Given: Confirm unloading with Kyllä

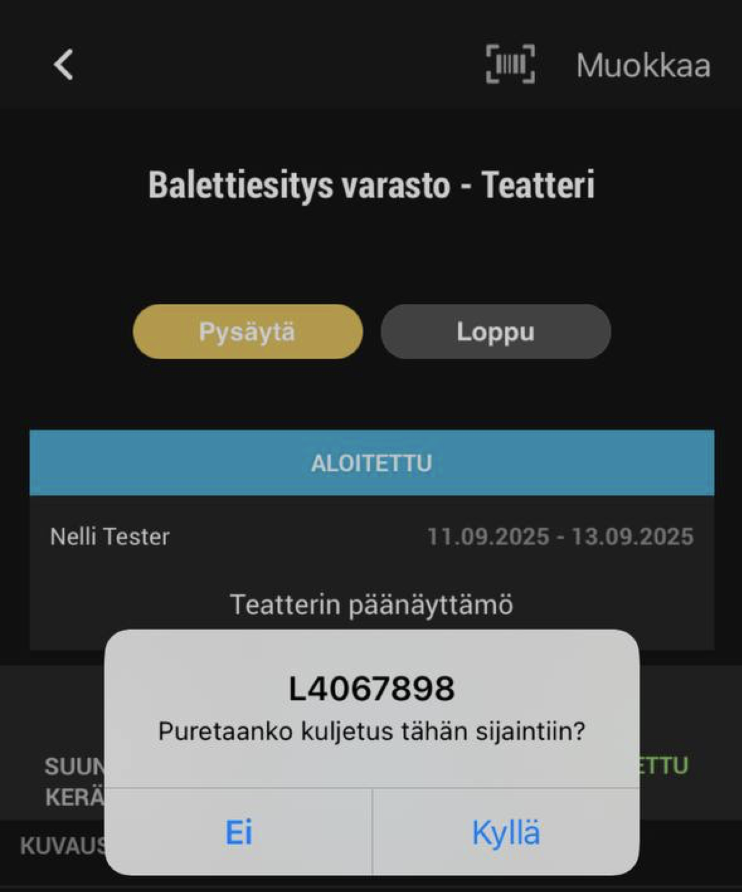Looking at the screenshot, I should (x=506, y=832).
